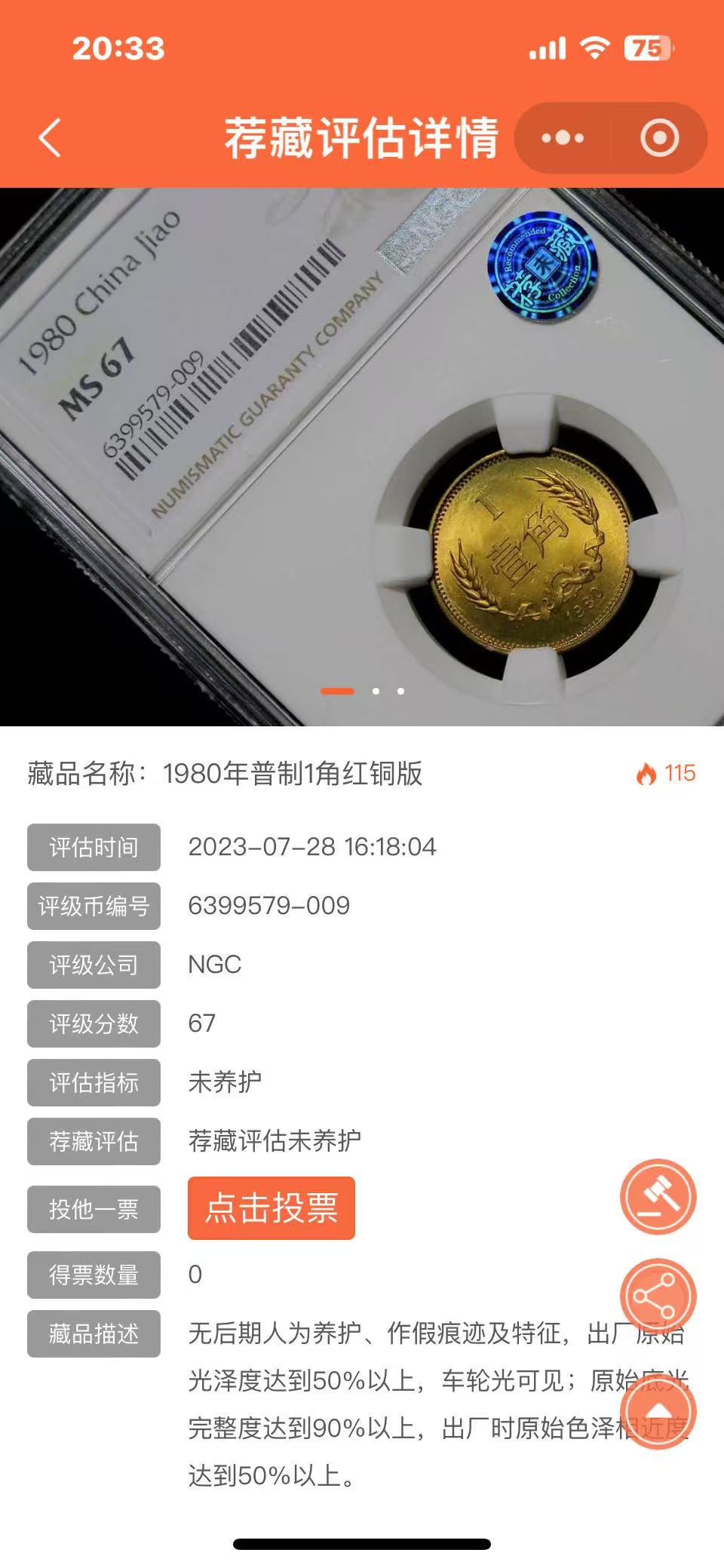Open the mini-program three-dot menu
This screenshot has height=1568, width=724.
[563, 138]
